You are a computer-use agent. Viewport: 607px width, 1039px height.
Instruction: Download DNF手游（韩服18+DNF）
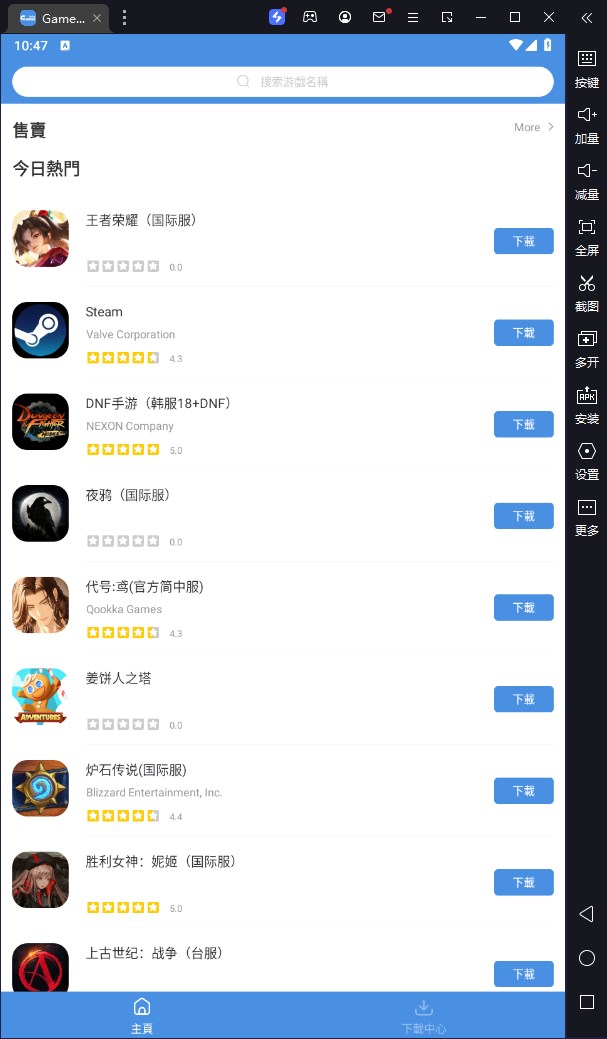click(523, 424)
